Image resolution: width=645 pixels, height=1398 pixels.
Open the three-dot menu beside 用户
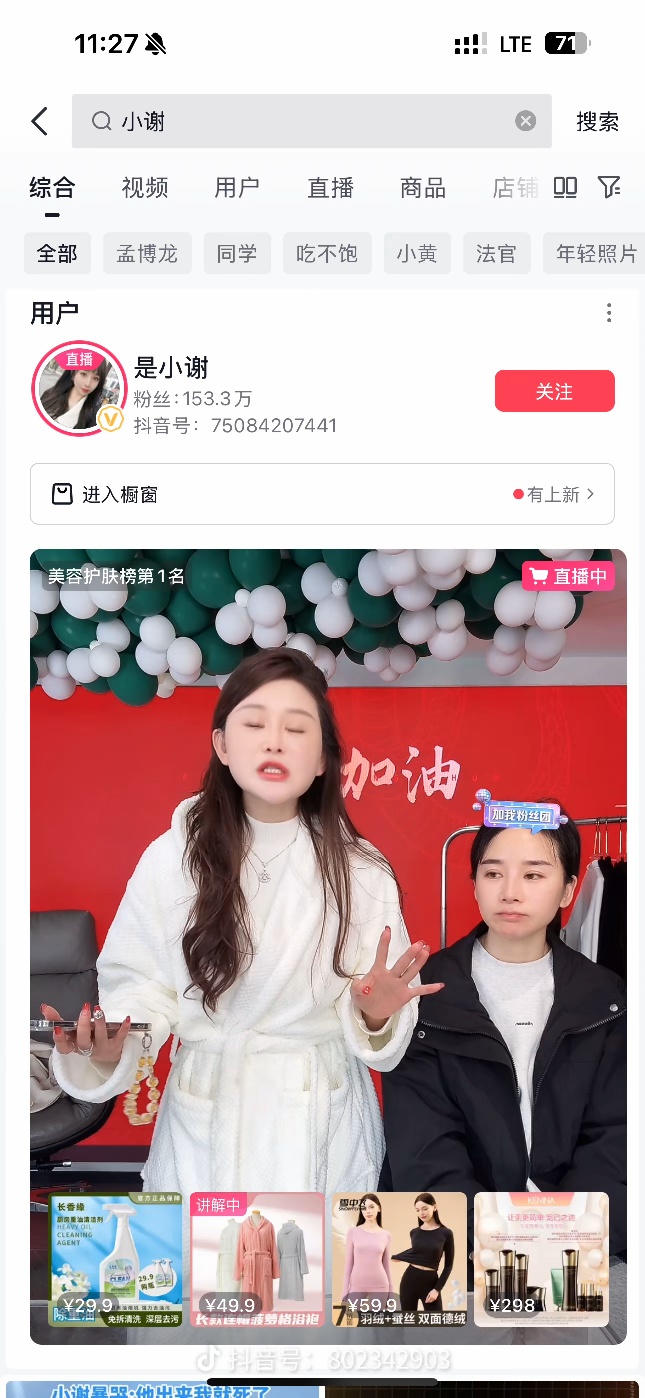609,313
